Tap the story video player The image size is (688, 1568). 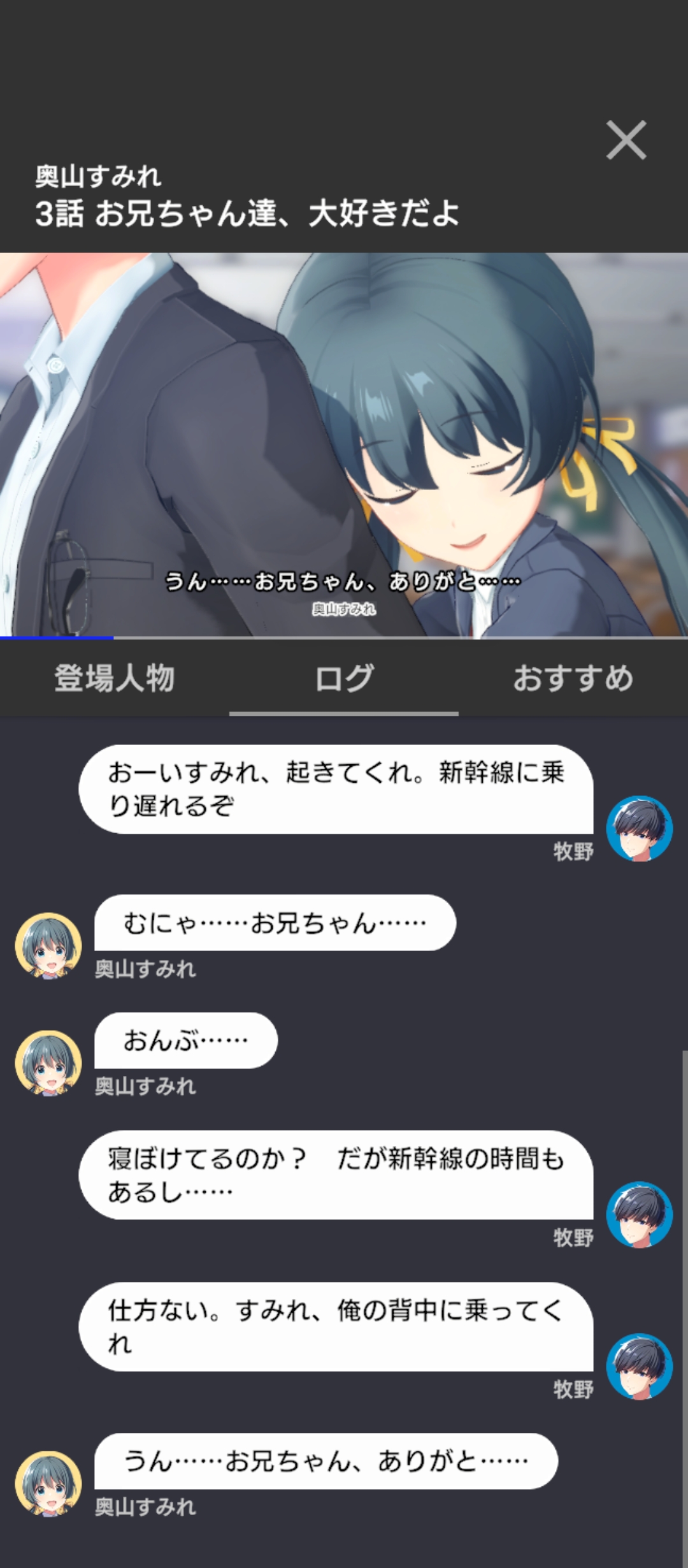pyautogui.click(x=344, y=444)
